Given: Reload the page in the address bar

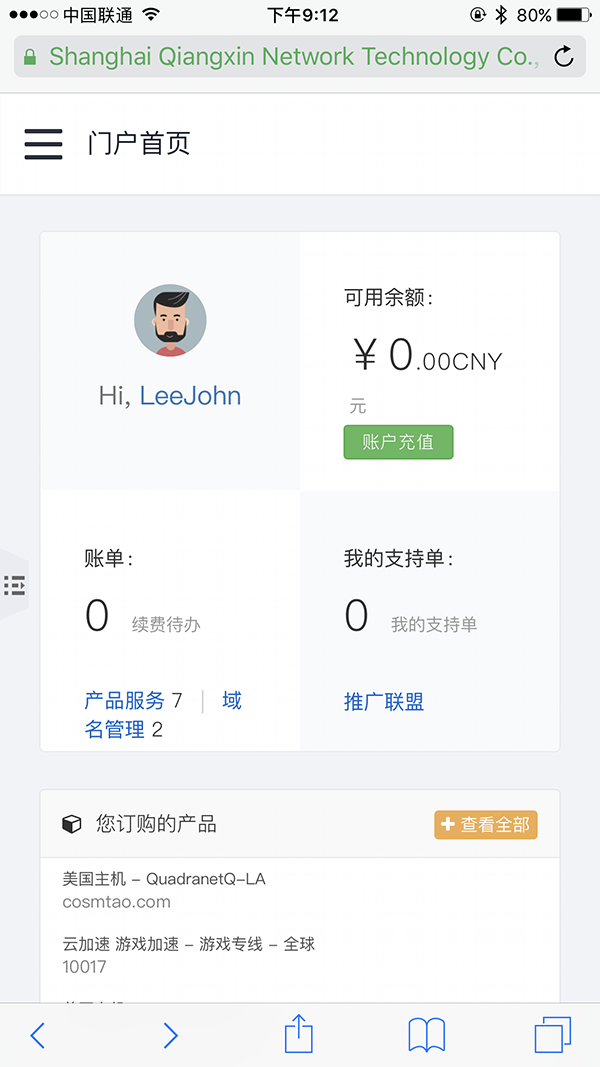Looking at the screenshot, I should click(564, 56).
